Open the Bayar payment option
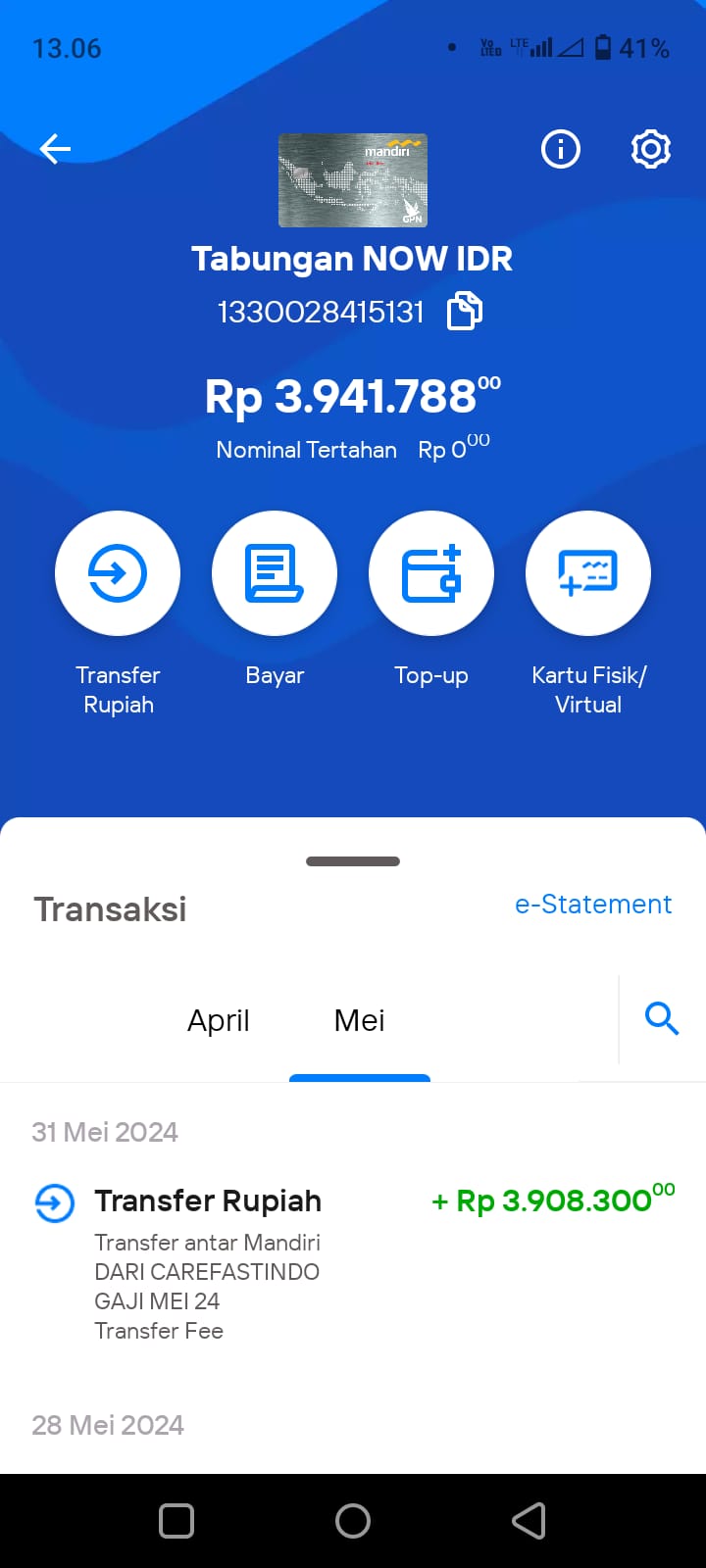Viewport: 706px width, 1568px height. point(275,573)
